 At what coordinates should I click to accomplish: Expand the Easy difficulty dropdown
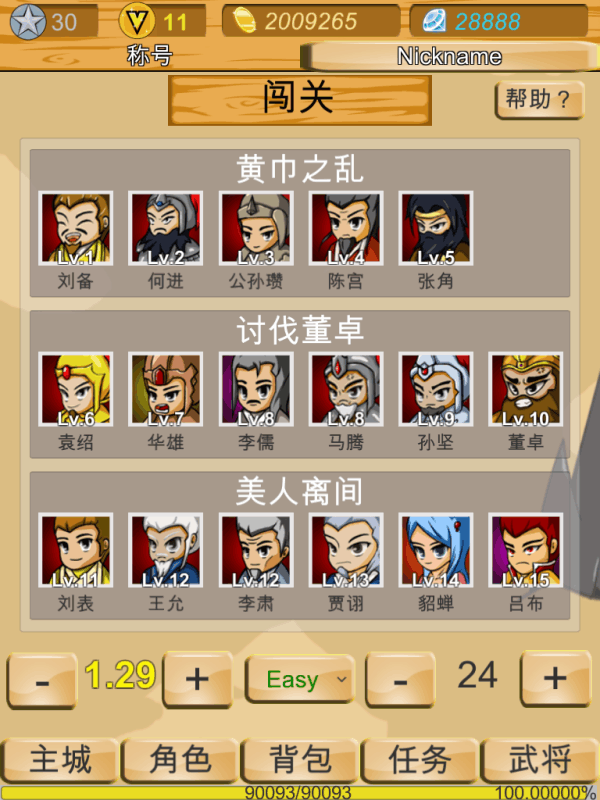pos(300,679)
